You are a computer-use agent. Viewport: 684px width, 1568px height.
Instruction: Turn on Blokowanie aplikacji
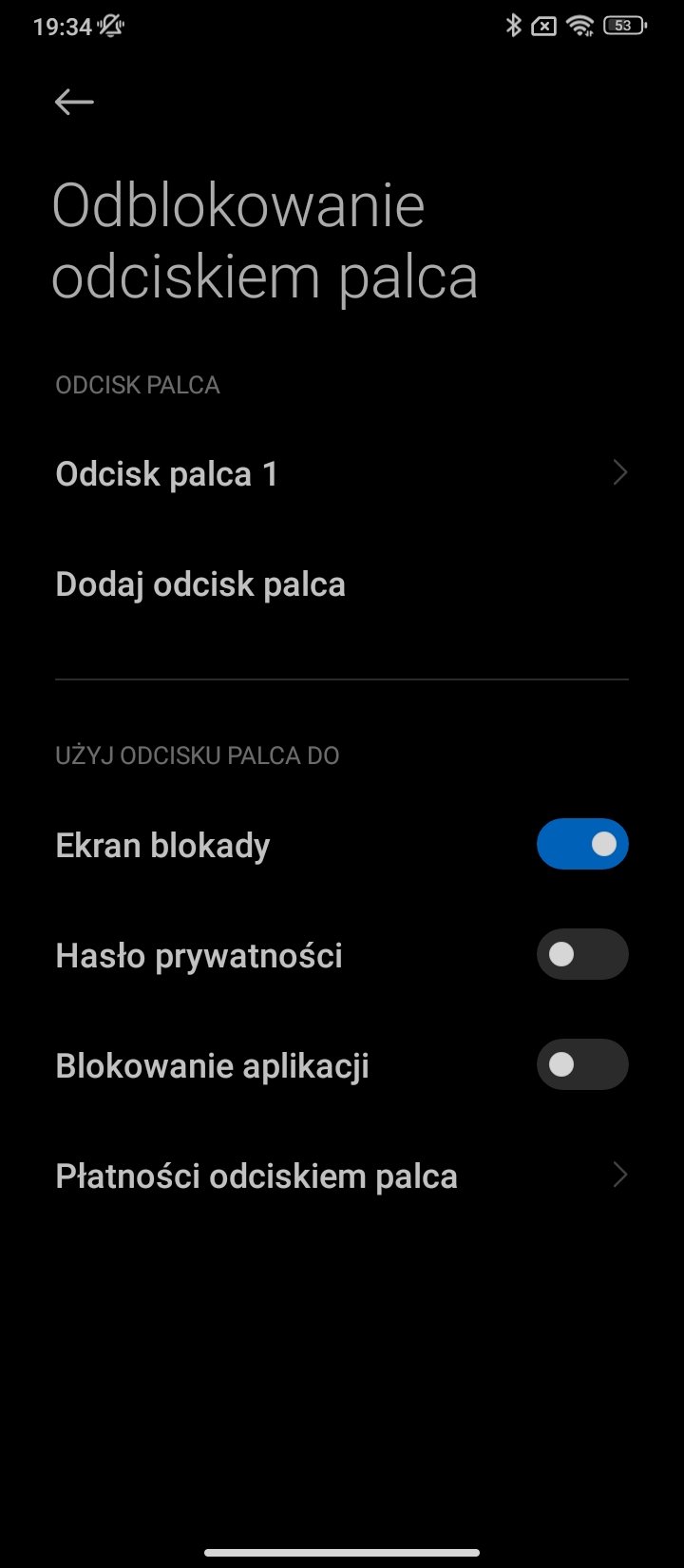click(582, 1064)
